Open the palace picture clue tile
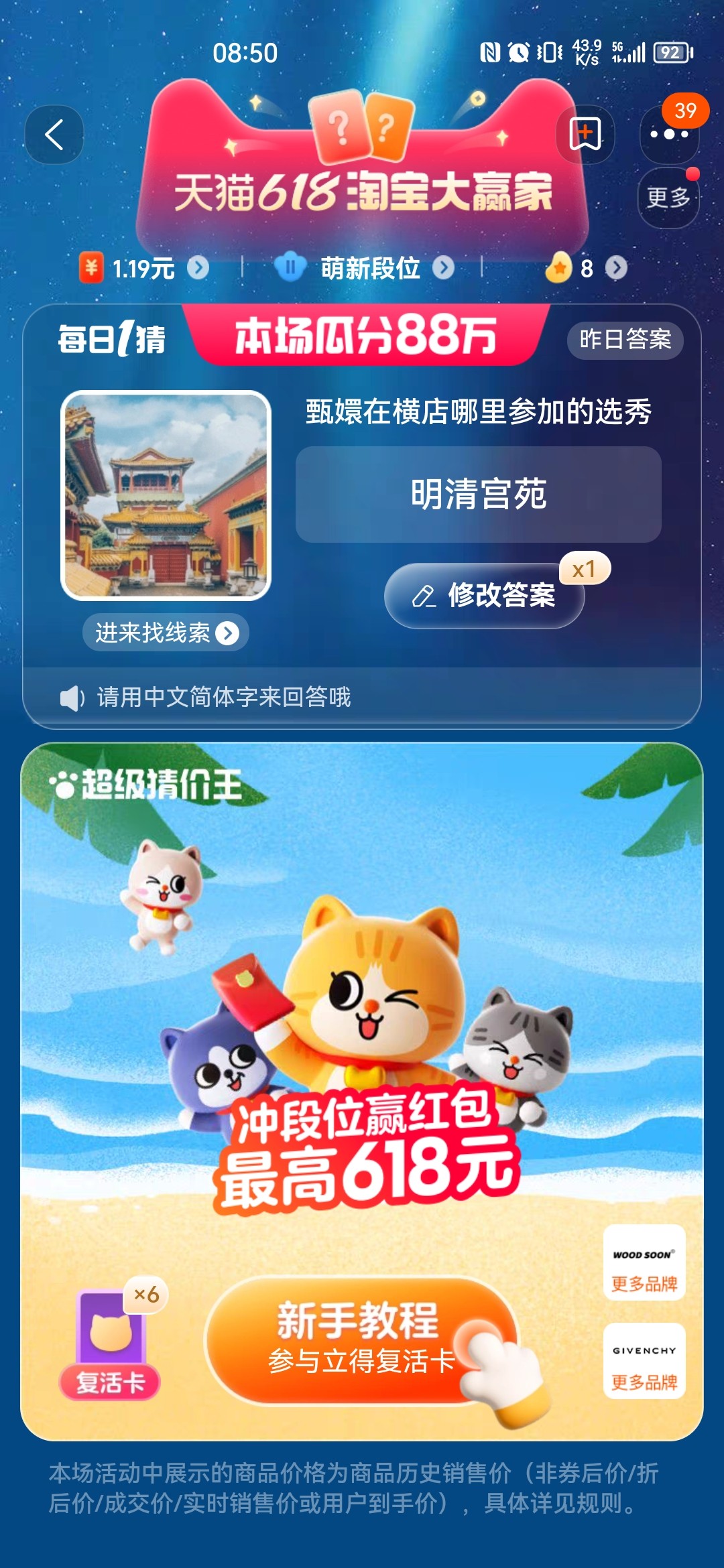This screenshot has width=724, height=1568. tap(166, 495)
